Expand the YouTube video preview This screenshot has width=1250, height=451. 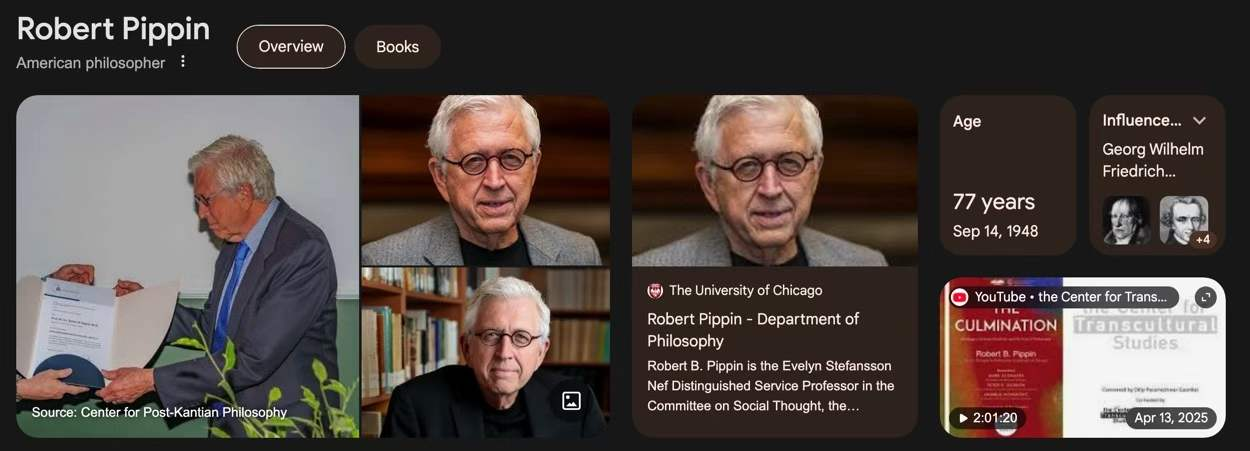point(1205,298)
